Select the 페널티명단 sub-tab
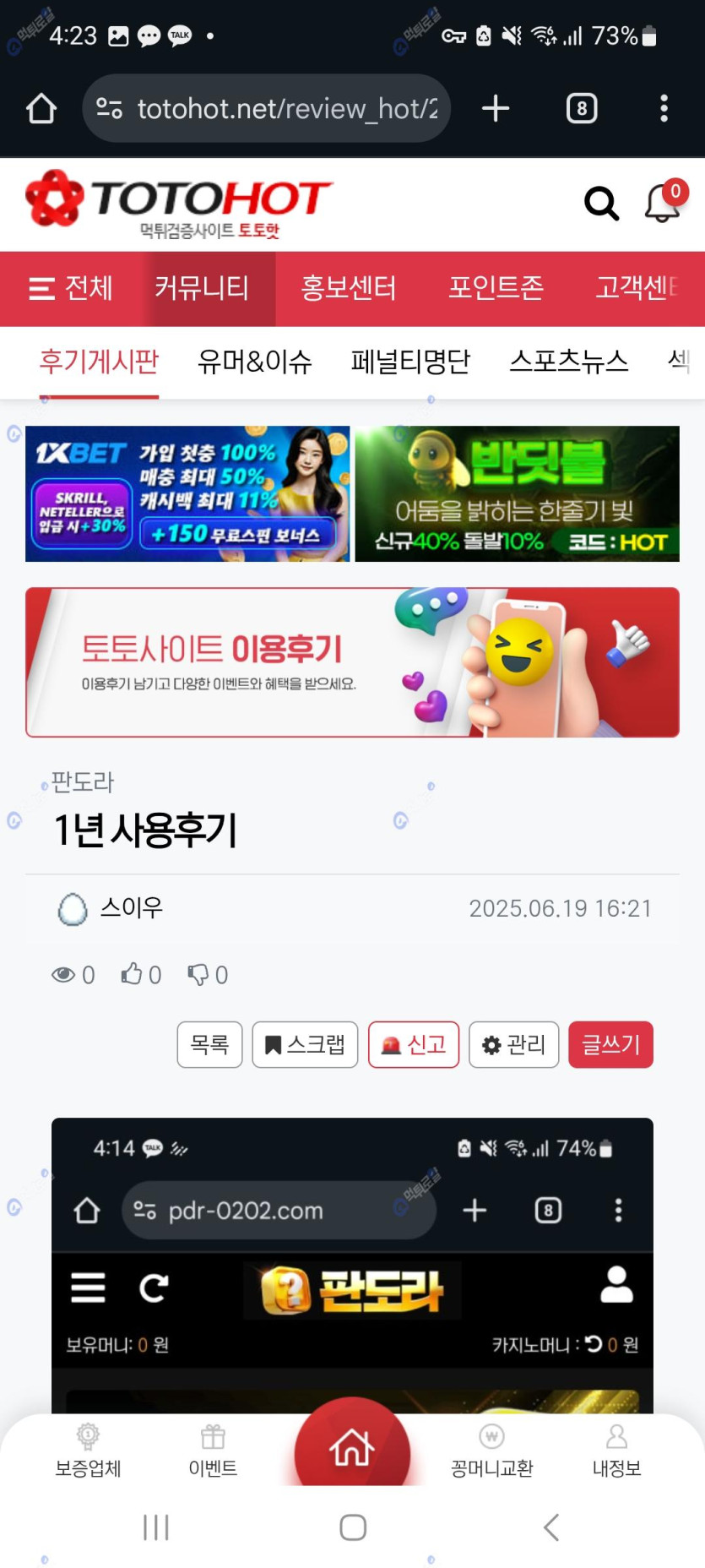 pyautogui.click(x=410, y=362)
